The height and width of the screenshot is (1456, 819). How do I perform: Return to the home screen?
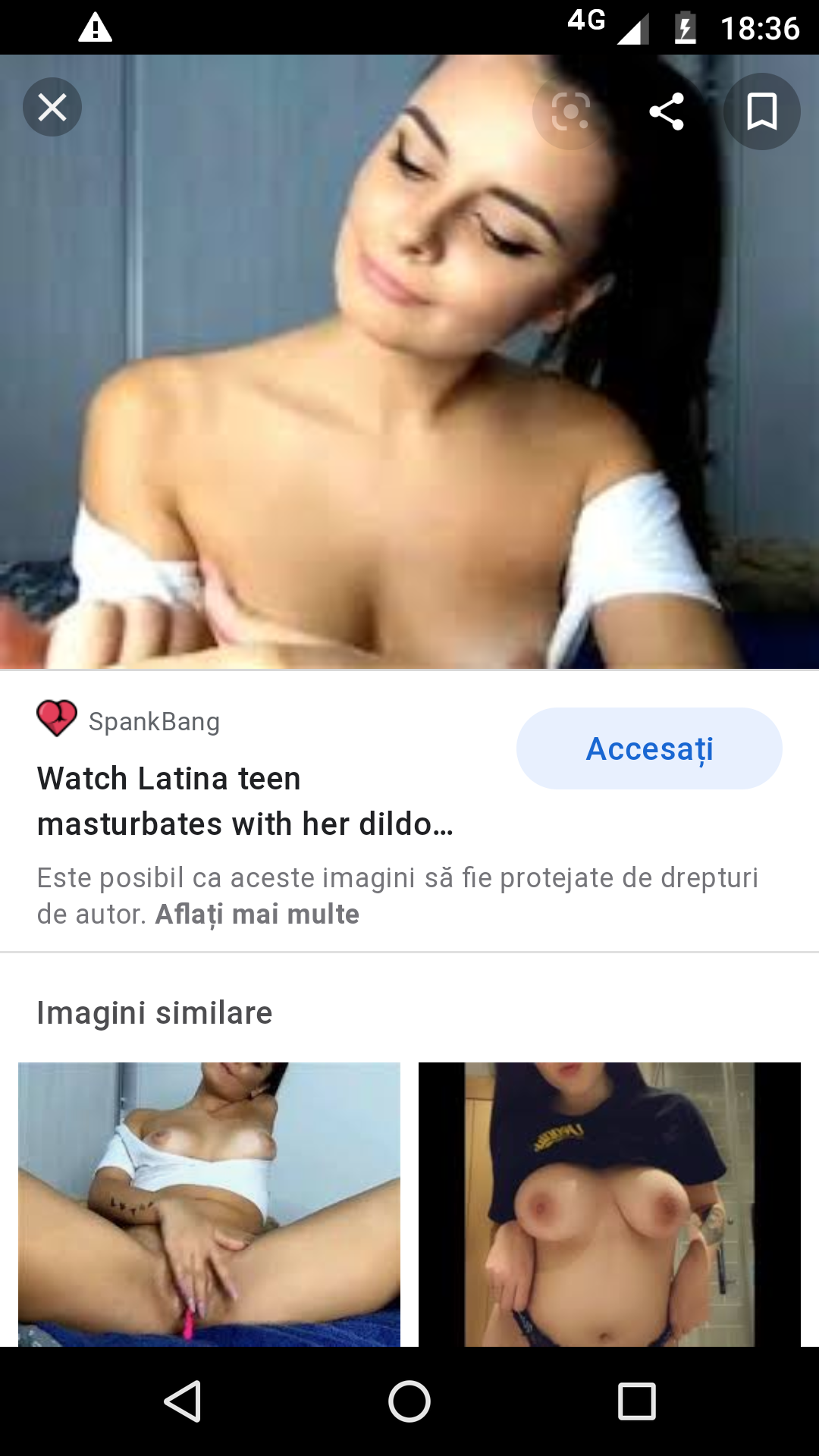point(409,1401)
